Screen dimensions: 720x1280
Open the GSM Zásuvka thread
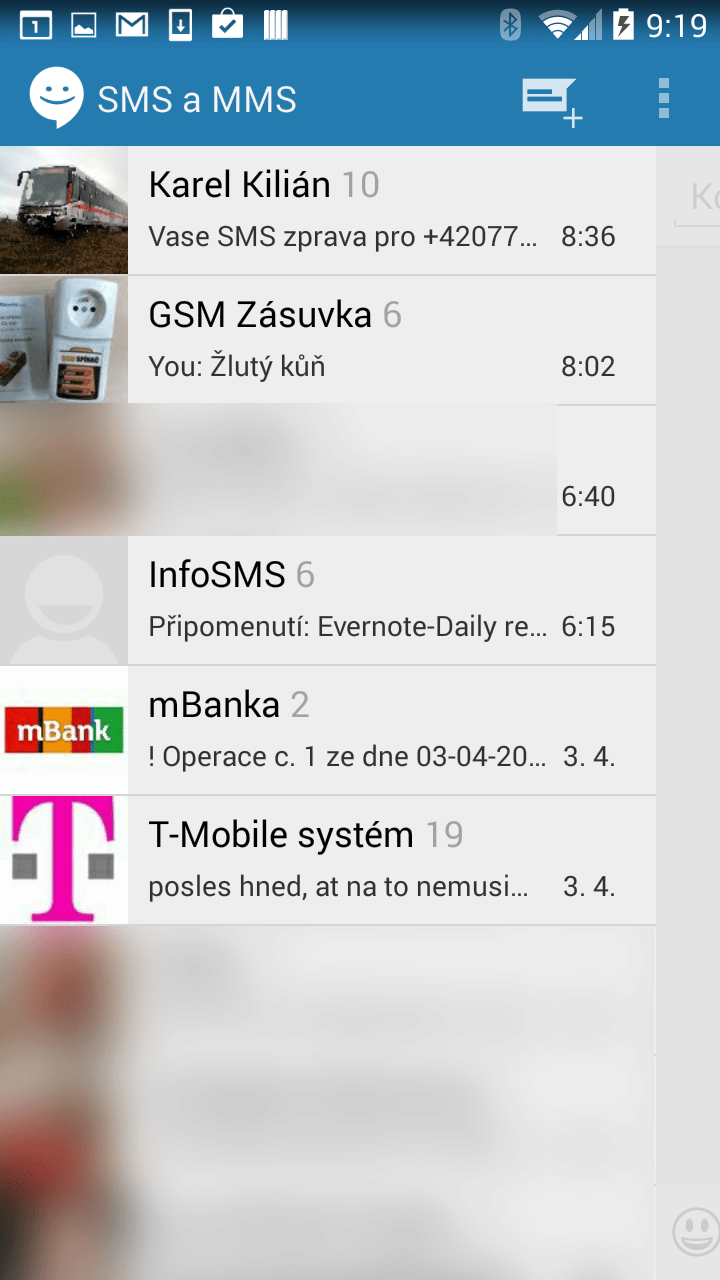(328, 340)
